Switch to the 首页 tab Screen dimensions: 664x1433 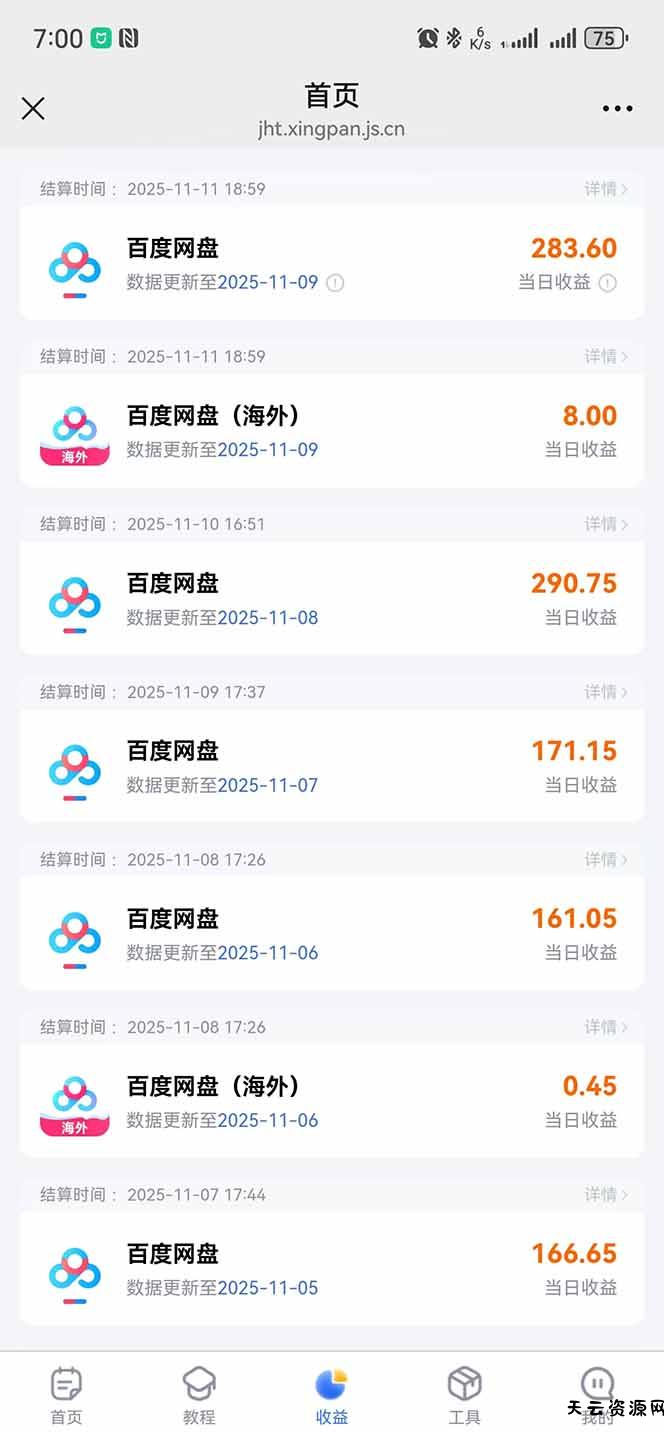pos(66,1395)
